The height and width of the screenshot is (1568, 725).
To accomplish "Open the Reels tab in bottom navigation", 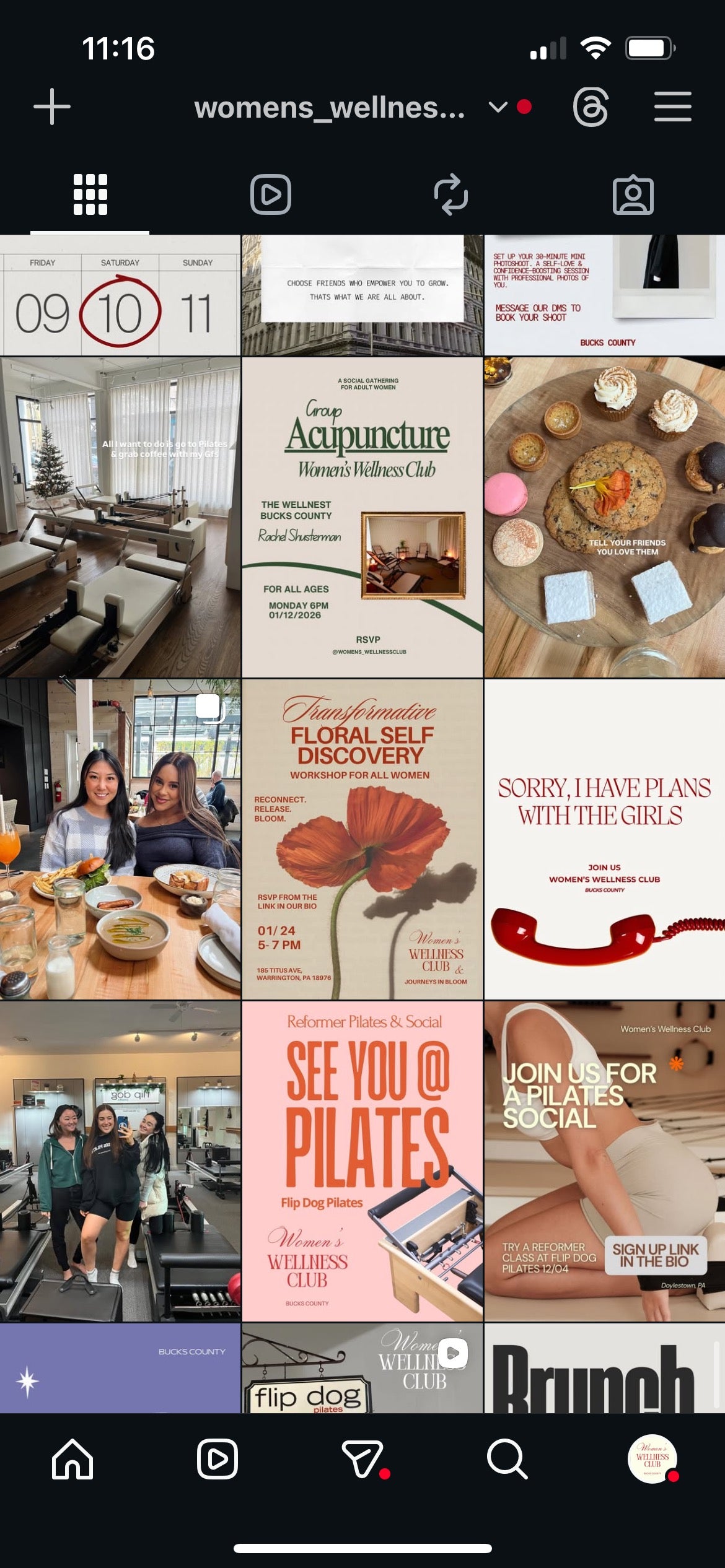I will point(217,1458).
